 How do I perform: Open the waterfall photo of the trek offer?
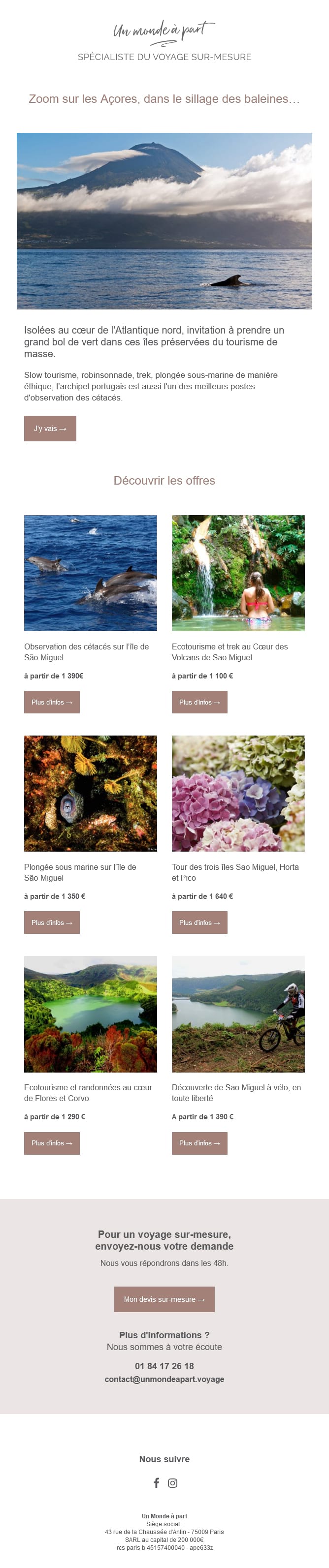click(x=237, y=573)
